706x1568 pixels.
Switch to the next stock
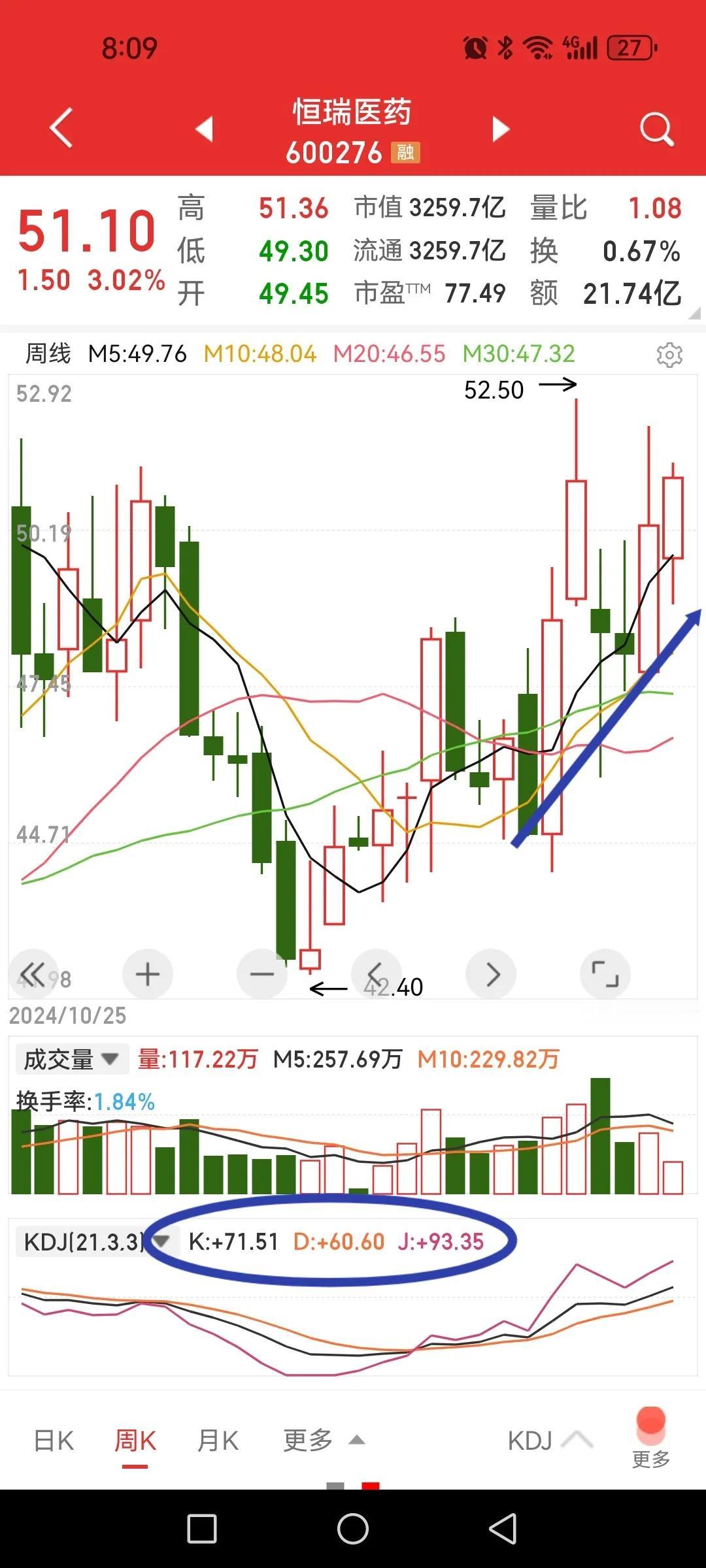pos(501,129)
